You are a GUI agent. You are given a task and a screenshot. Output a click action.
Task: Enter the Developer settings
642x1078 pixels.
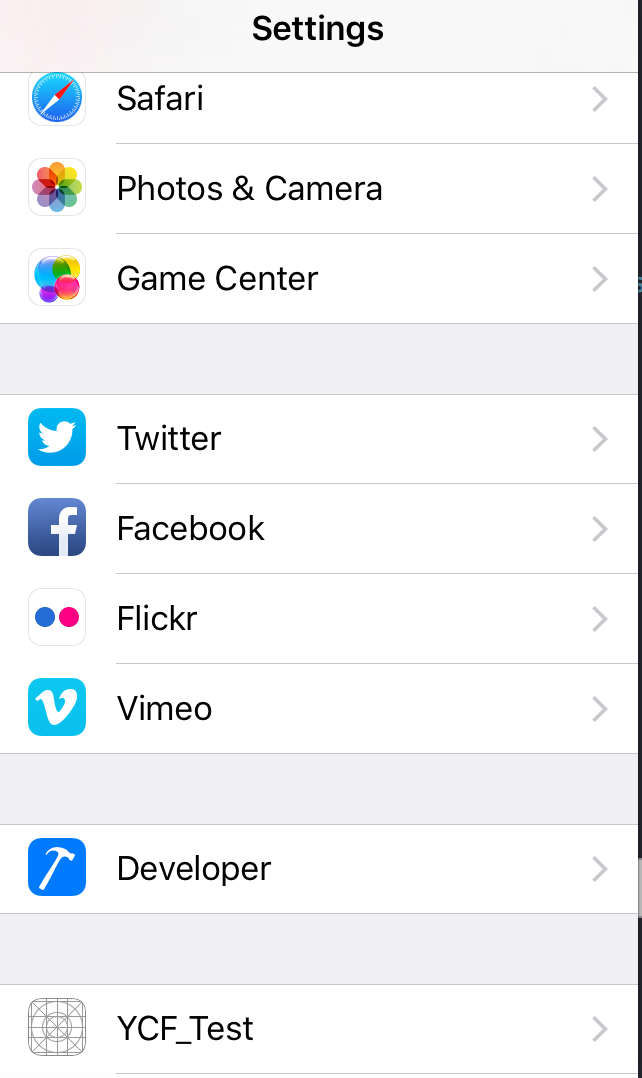(320, 869)
